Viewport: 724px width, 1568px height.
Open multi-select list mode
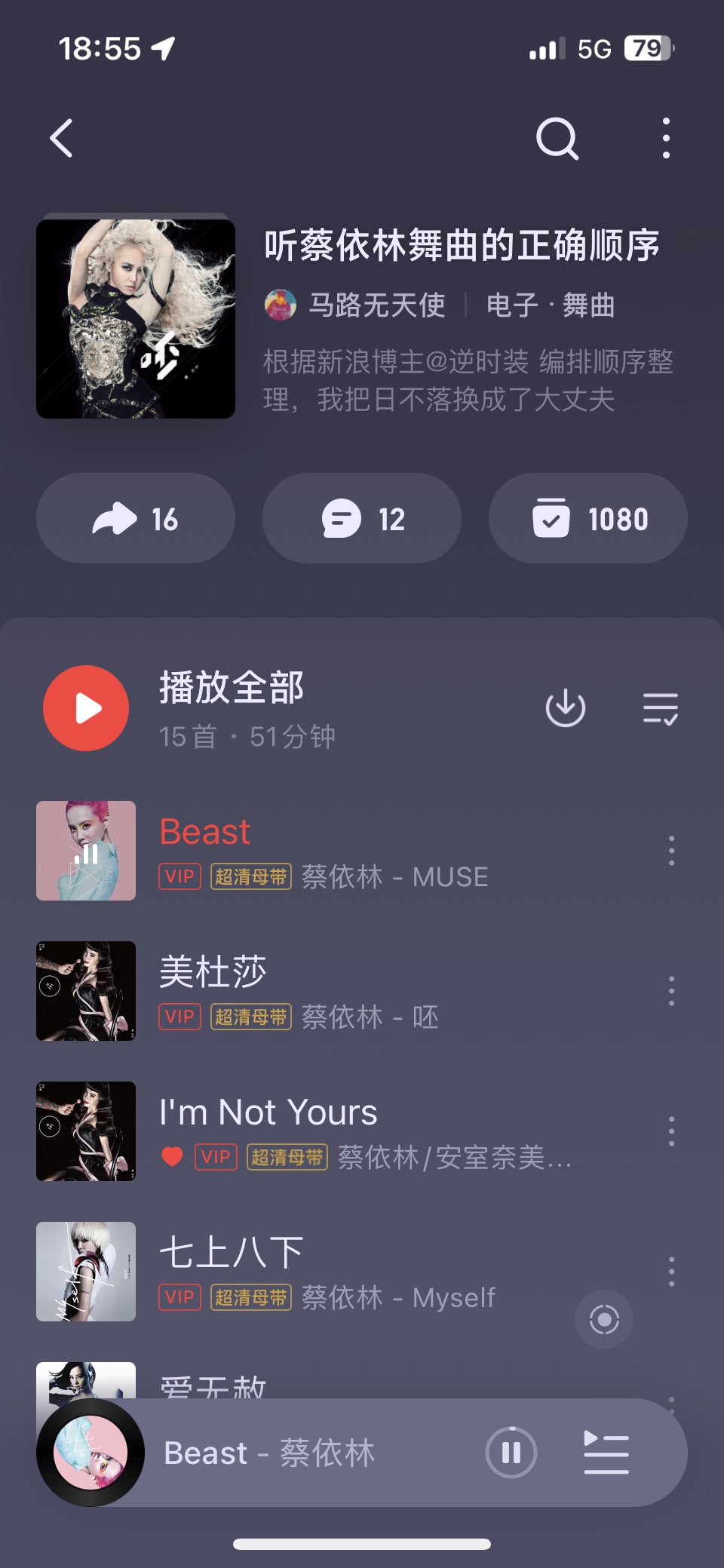point(660,708)
